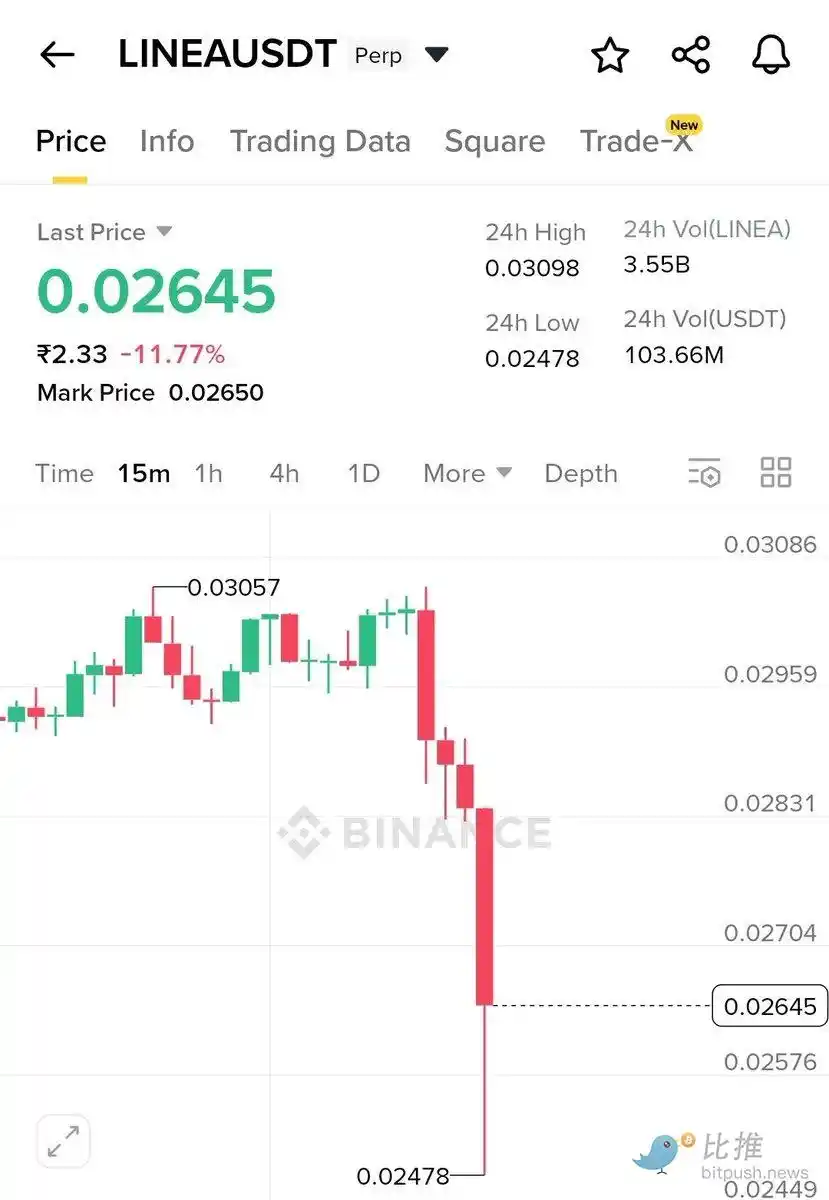Switch to the 1D timeframe
The width and height of the screenshot is (829, 1200).
tap(363, 473)
